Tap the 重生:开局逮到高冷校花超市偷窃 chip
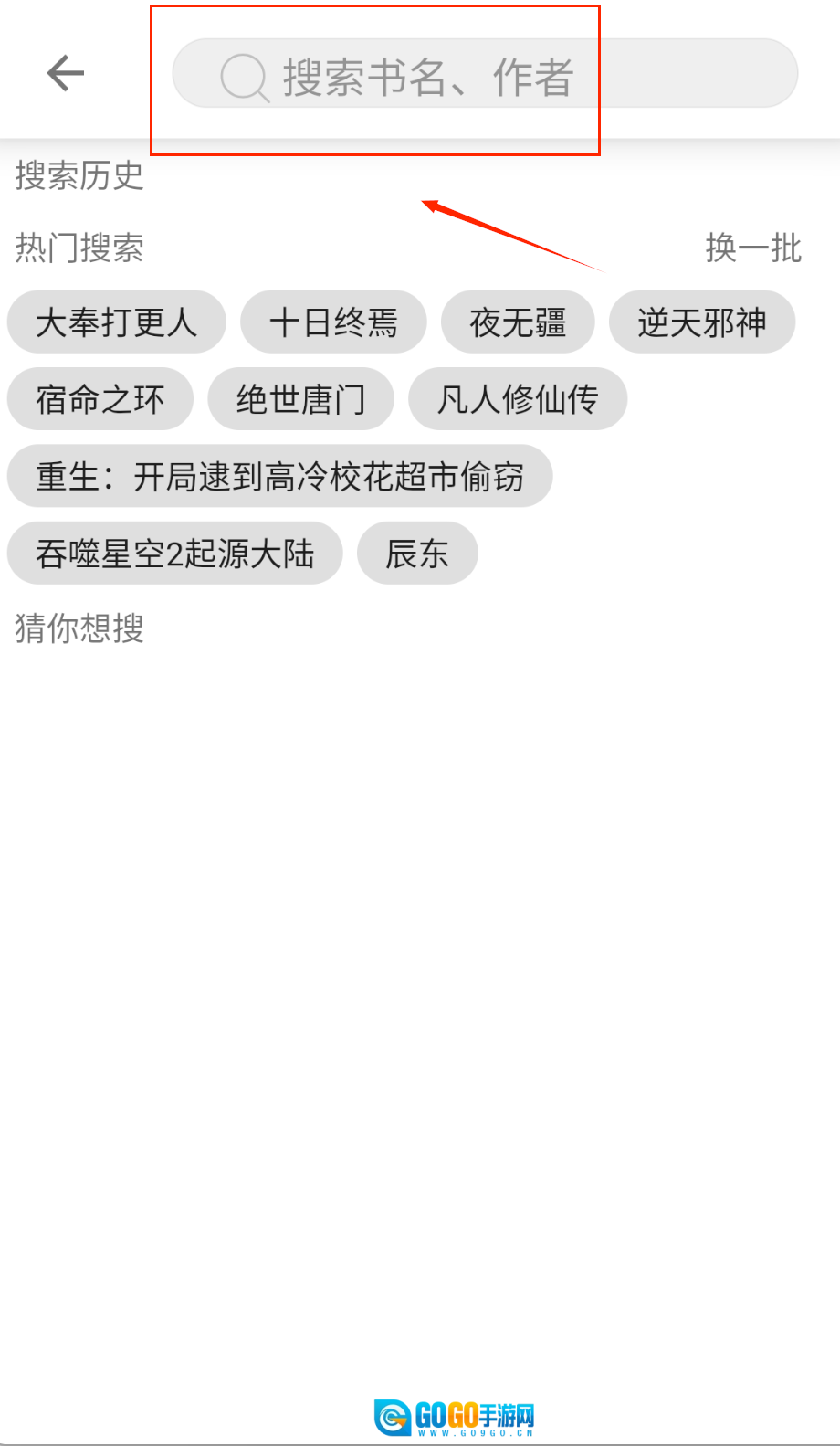This screenshot has width=840, height=1446. click(279, 476)
